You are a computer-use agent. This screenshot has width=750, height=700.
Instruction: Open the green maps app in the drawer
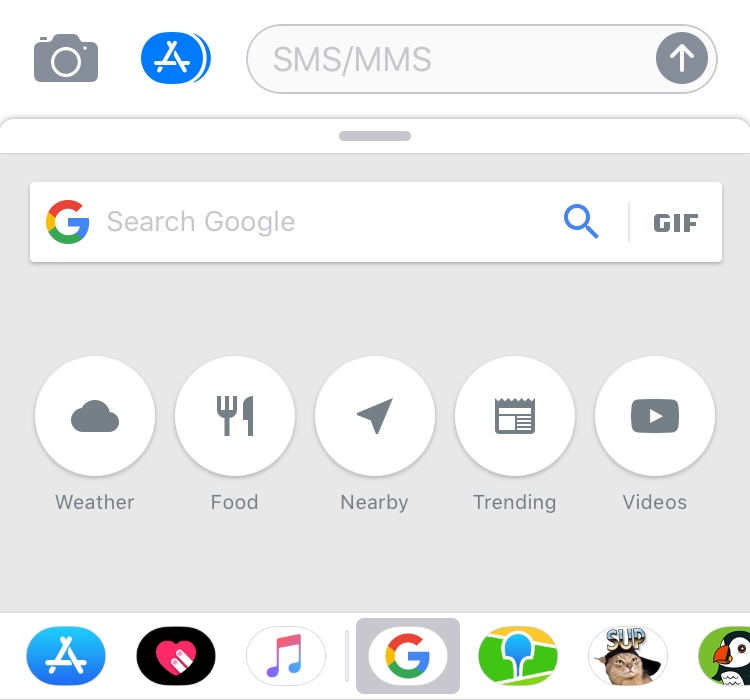518,656
